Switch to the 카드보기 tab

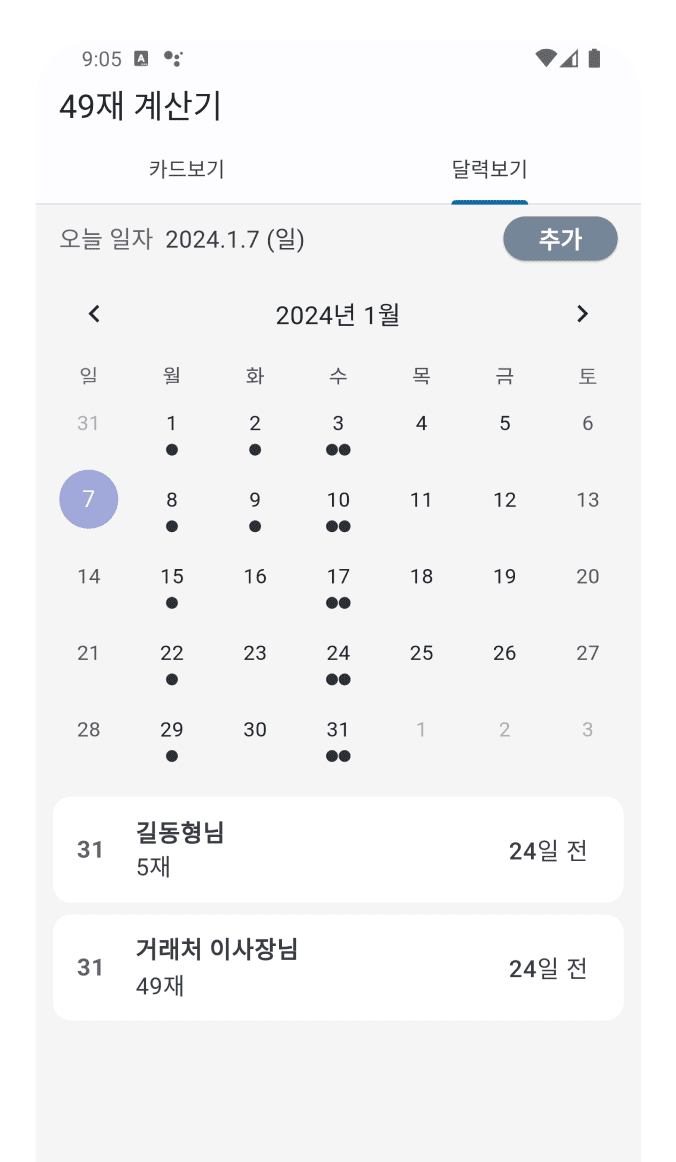pyautogui.click(x=187, y=169)
